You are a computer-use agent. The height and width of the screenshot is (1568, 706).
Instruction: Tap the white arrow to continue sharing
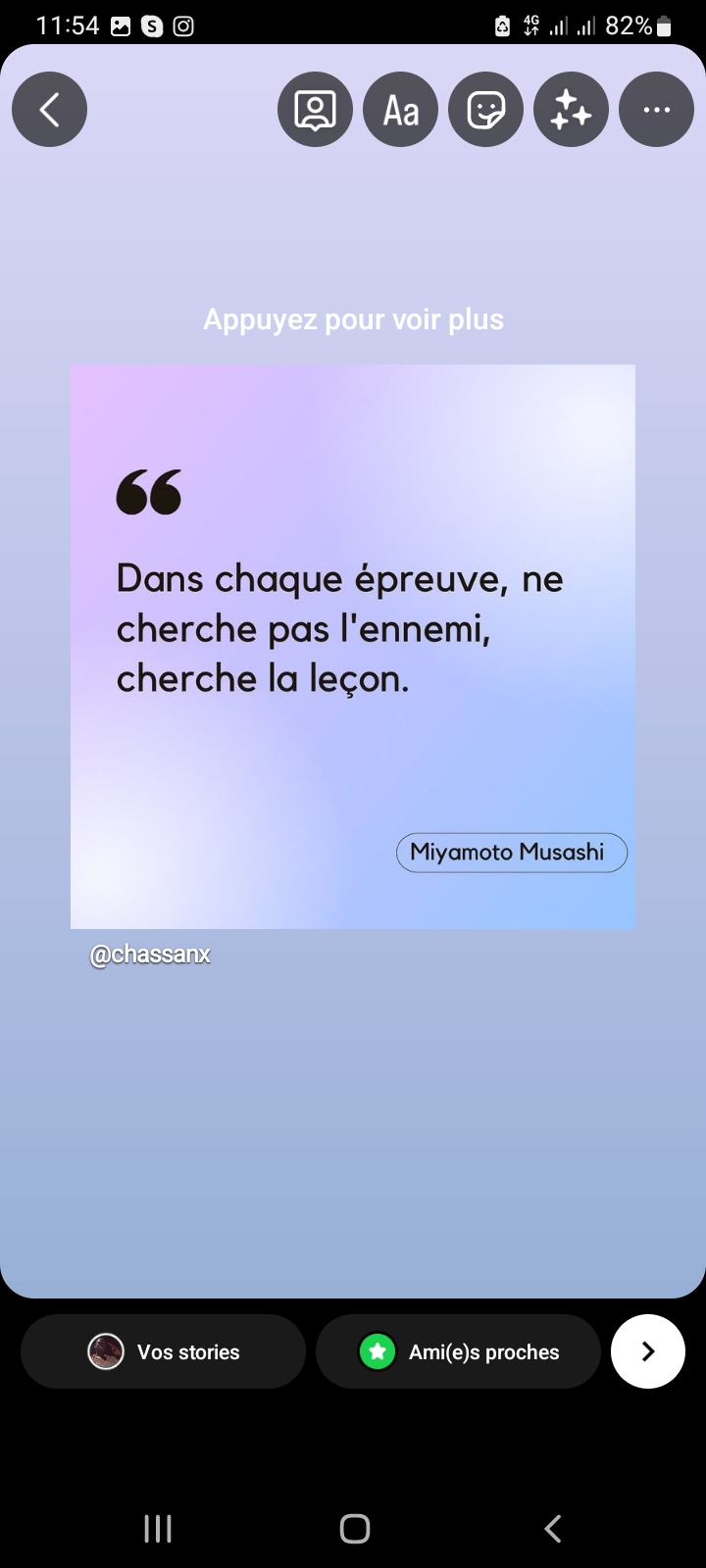[x=647, y=1351]
